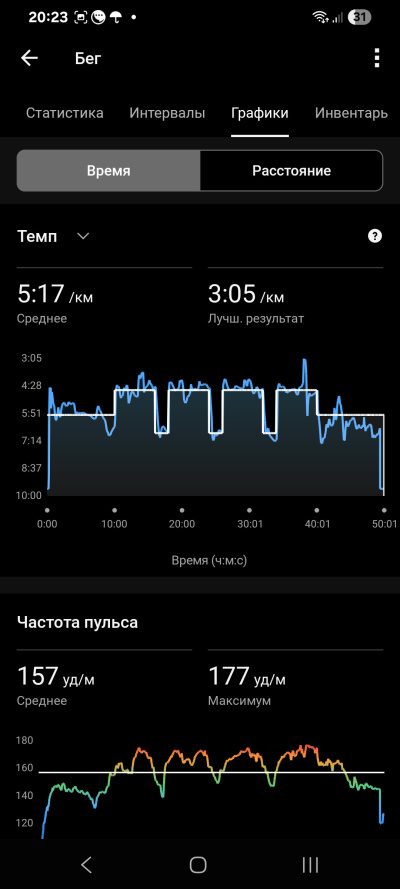Screen dimensions: 400x889
Task: Open the help question-mark icon
Action: click(375, 236)
